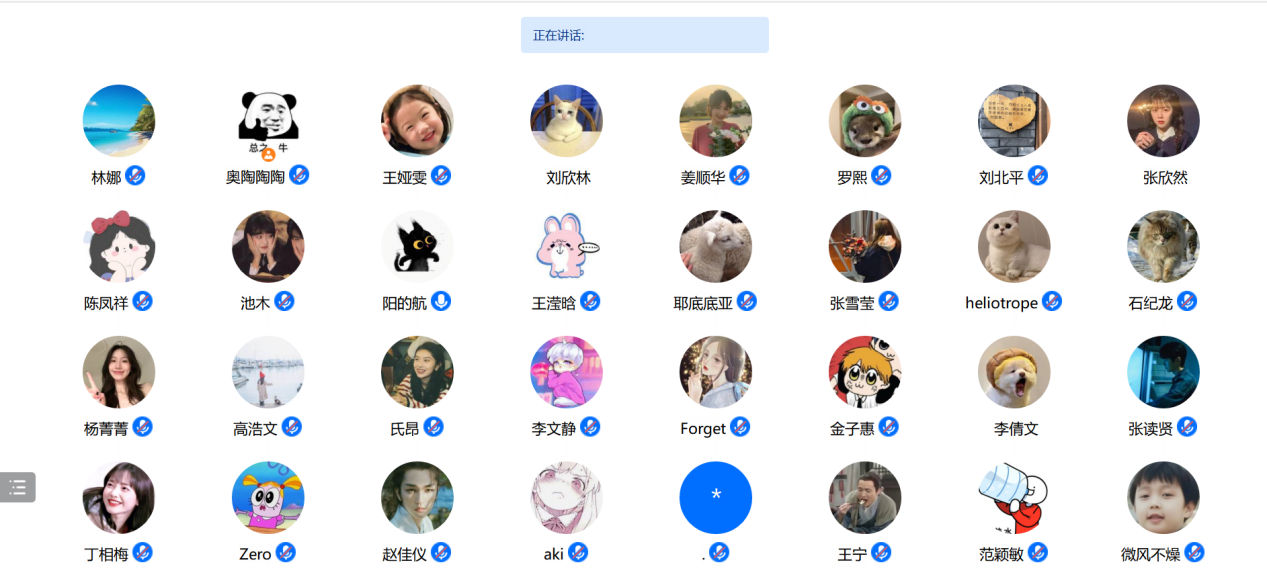Select participant 微风不燥
The height and width of the screenshot is (579, 1267).
pos(1163,497)
